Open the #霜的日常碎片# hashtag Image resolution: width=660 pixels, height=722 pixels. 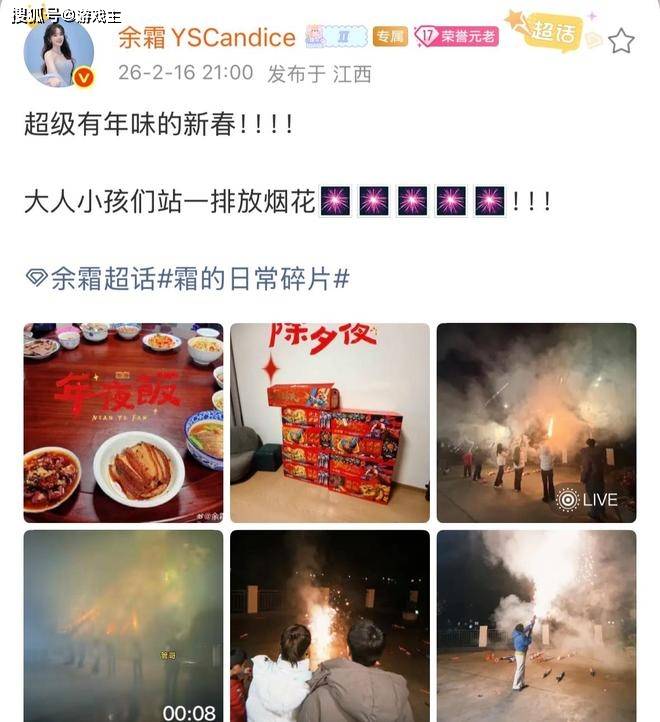coord(253,278)
